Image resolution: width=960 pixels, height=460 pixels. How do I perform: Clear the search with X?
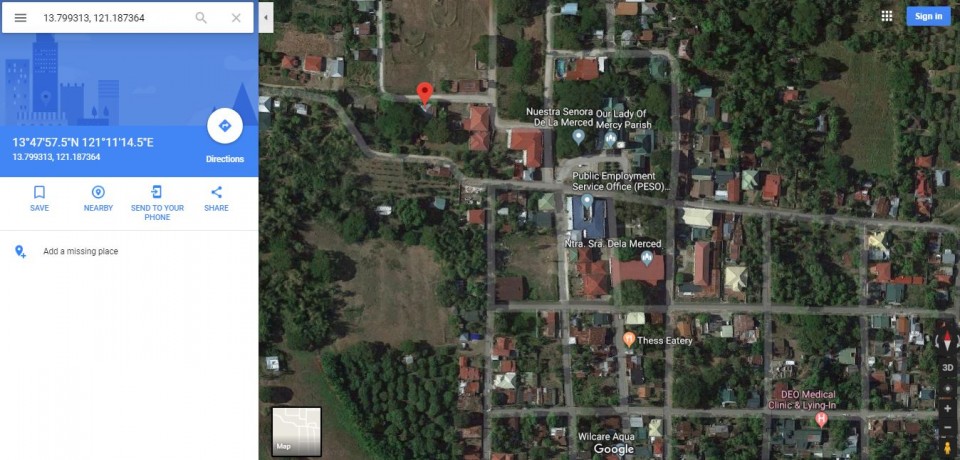[x=236, y=18]
